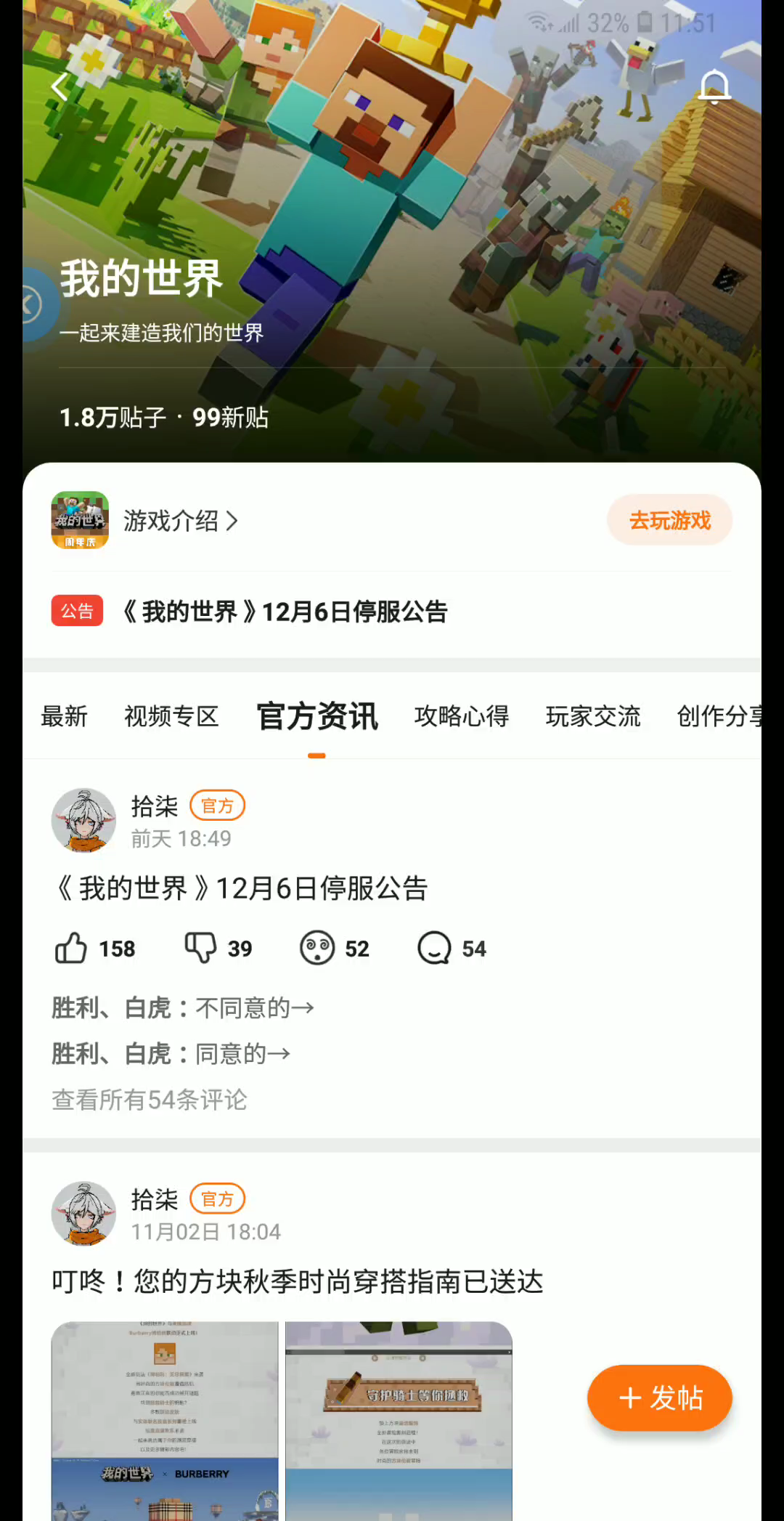Dislike the 12月6日停服公告 post
This screenshot has height=1521, width=784.
(200, 948)
